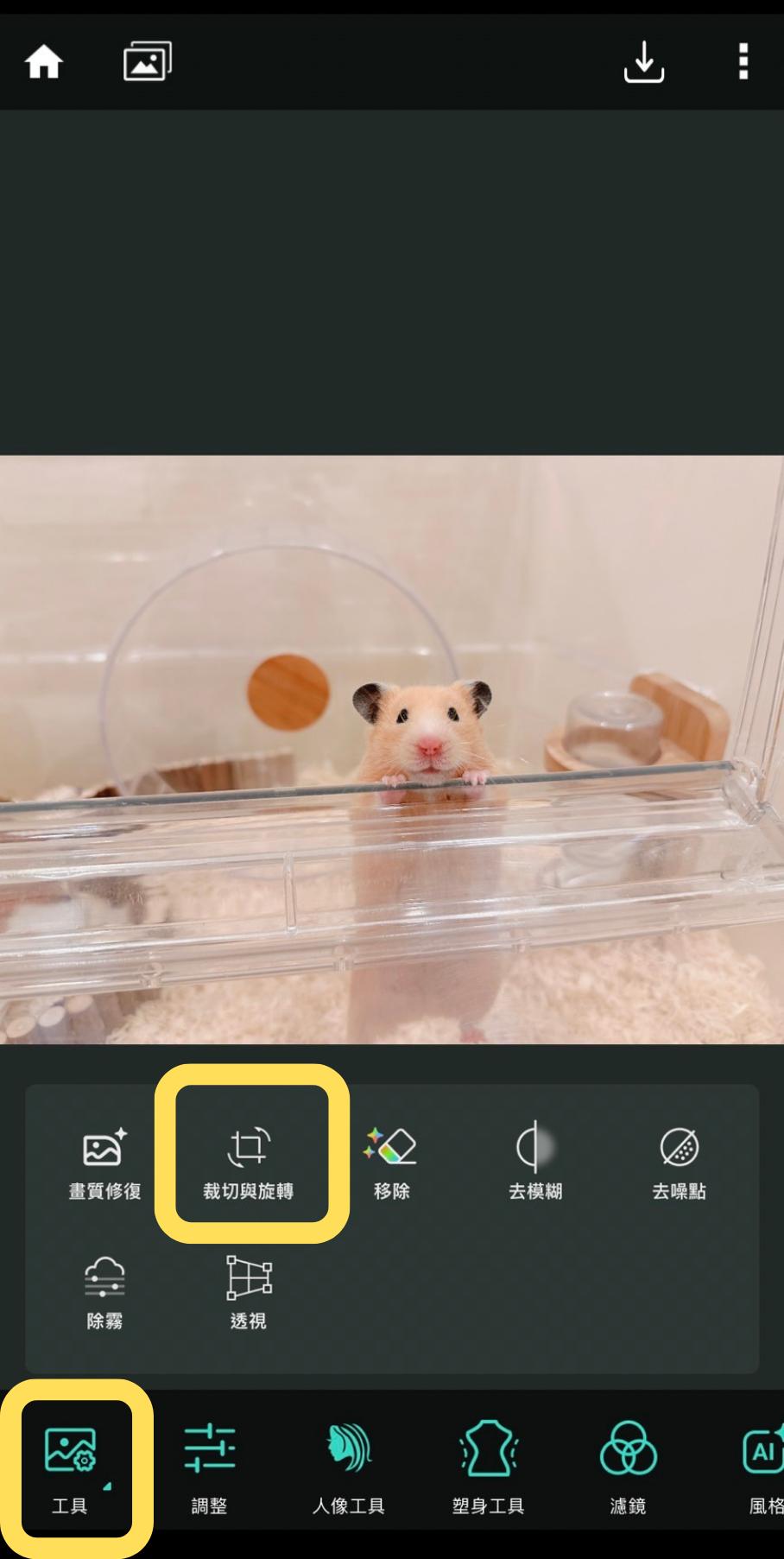Screen dimensions: 784x1559
Task: Tap the 工具 tools tab
Action: coord(71,1468)
